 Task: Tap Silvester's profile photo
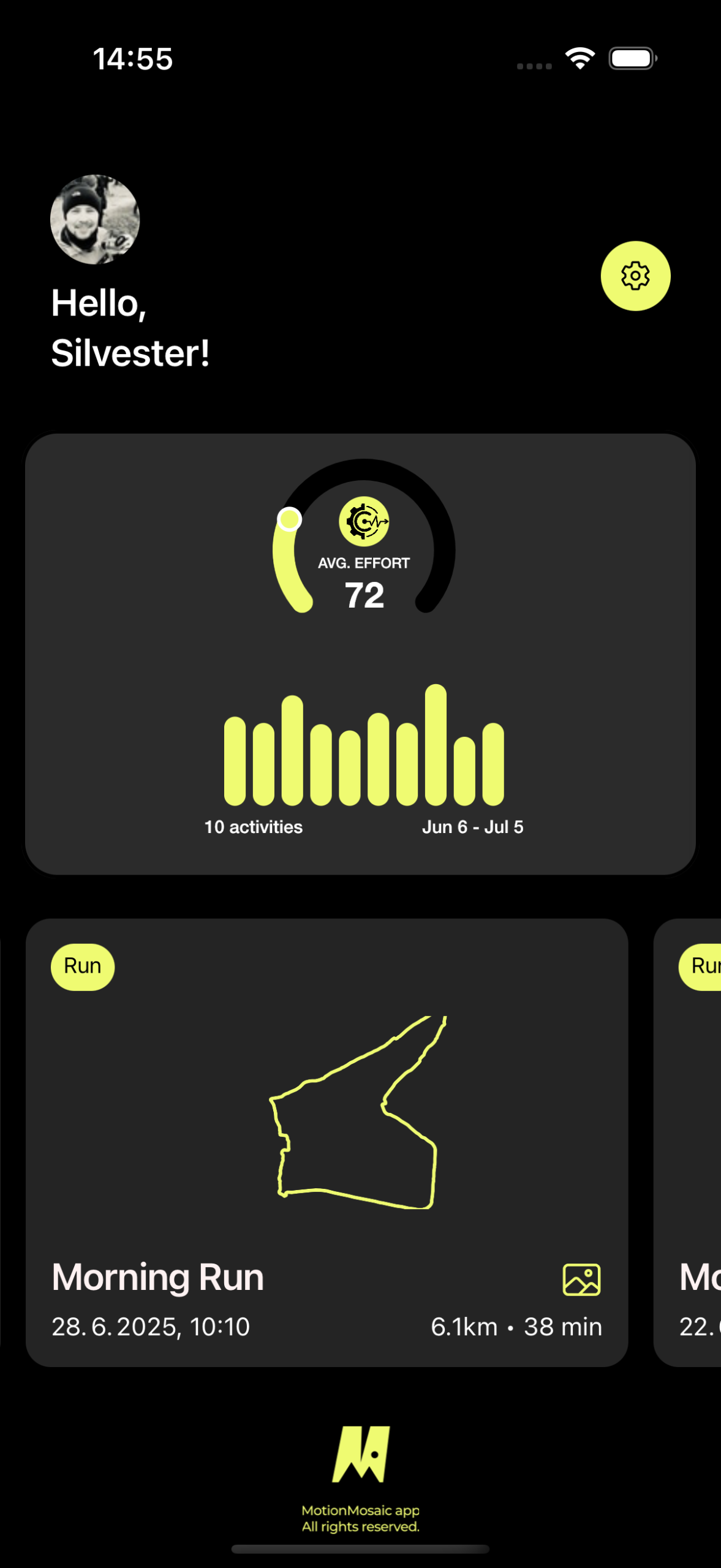[95, 219]
